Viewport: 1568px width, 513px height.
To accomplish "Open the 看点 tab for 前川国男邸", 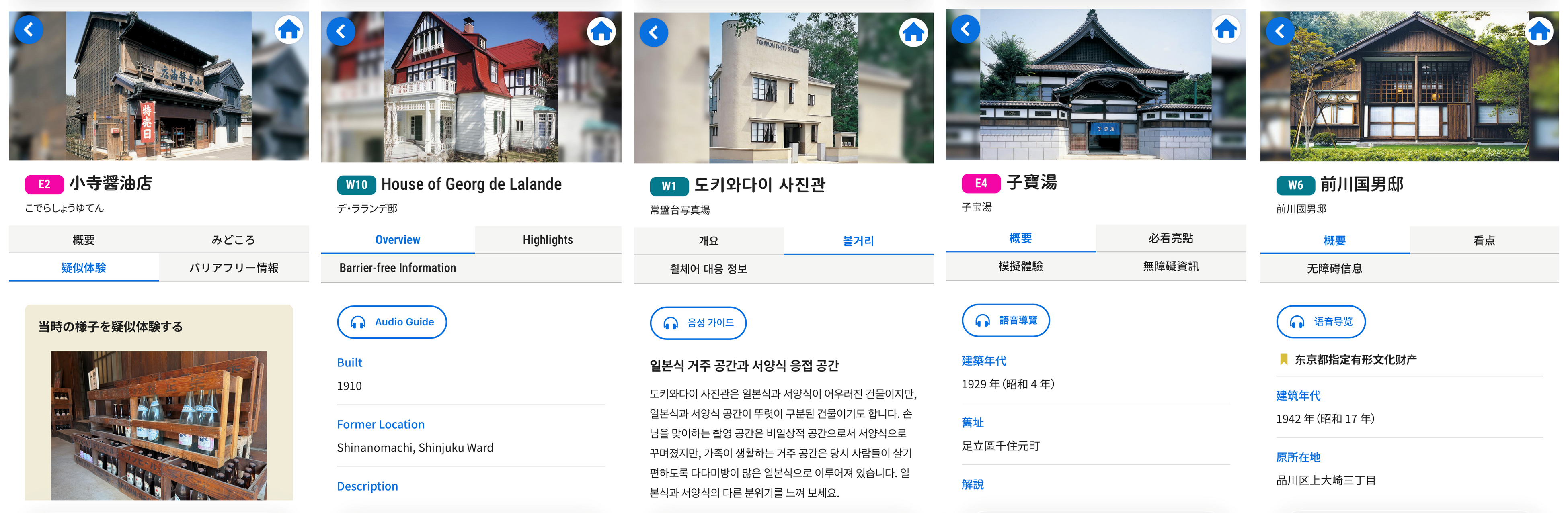I will [x=1484, y=240].
